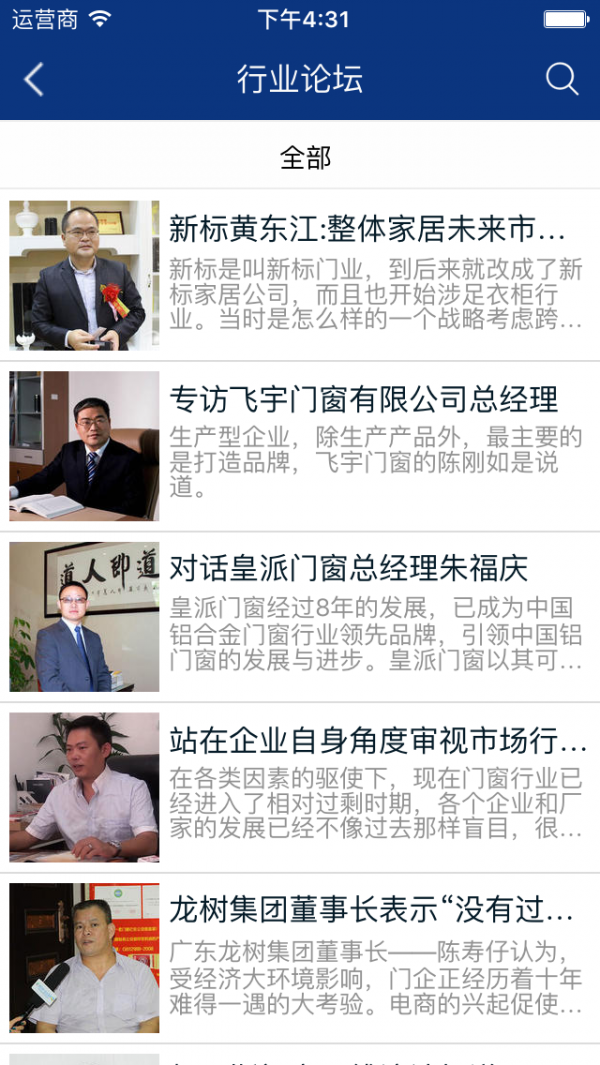View the 站在企业自身角度审视市场行 article

(x=378, y=742)
